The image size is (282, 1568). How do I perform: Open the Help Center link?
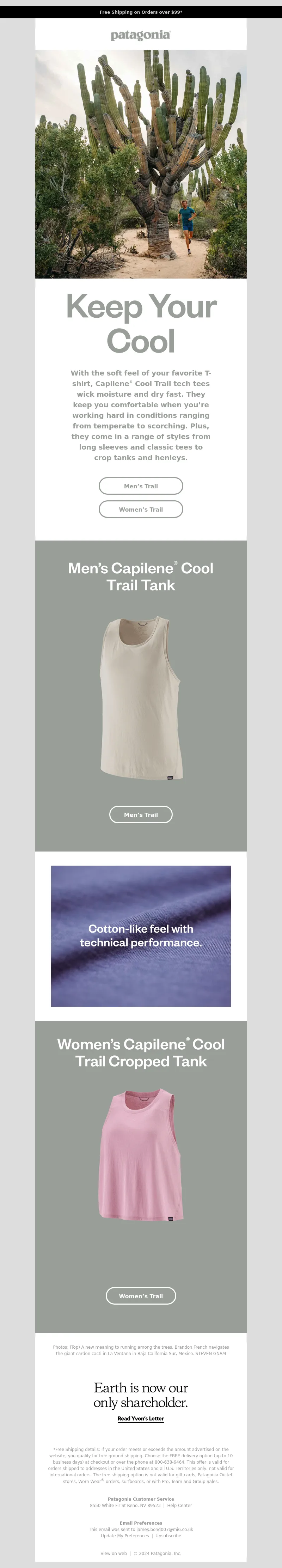[x=179, y=1505]
